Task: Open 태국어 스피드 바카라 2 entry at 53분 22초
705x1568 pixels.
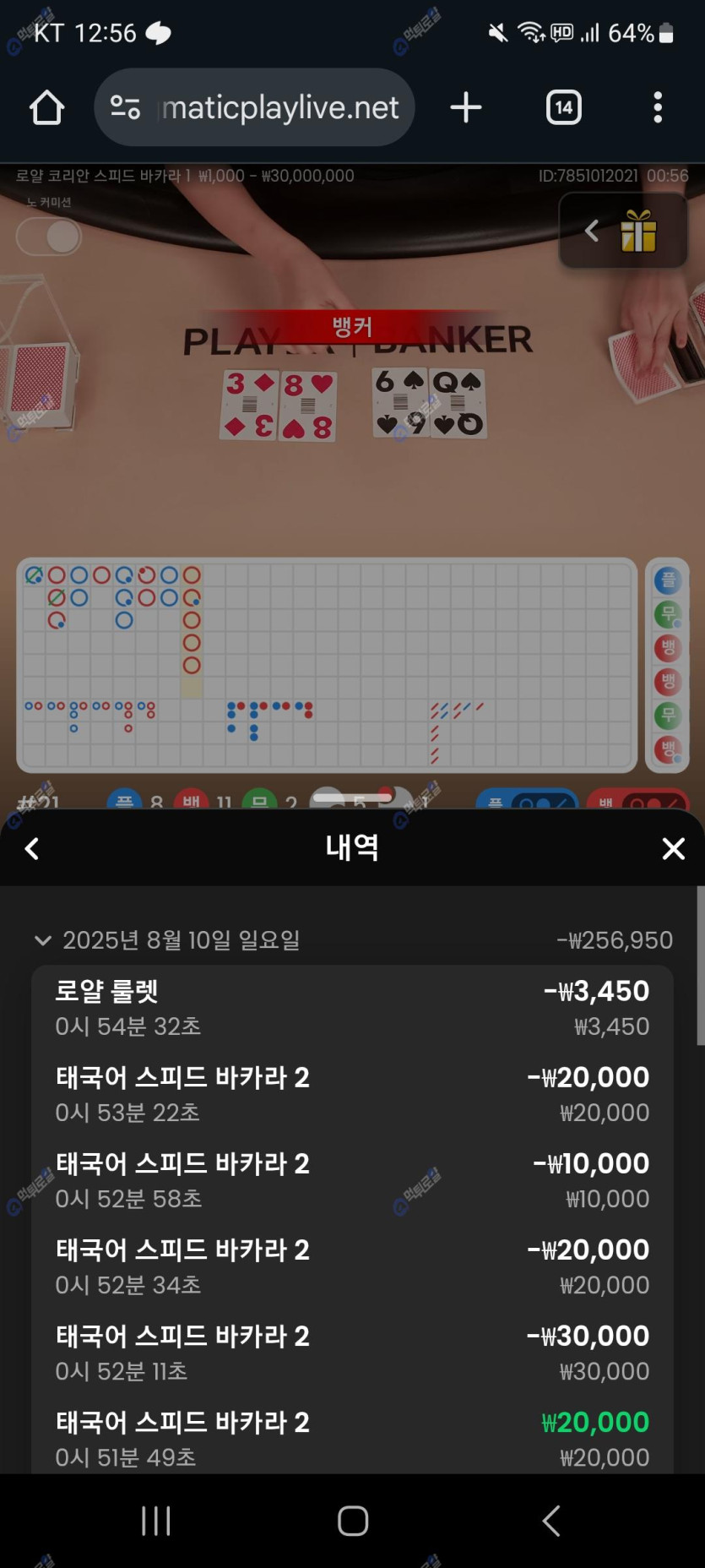Action: [x=352, y=1094]
